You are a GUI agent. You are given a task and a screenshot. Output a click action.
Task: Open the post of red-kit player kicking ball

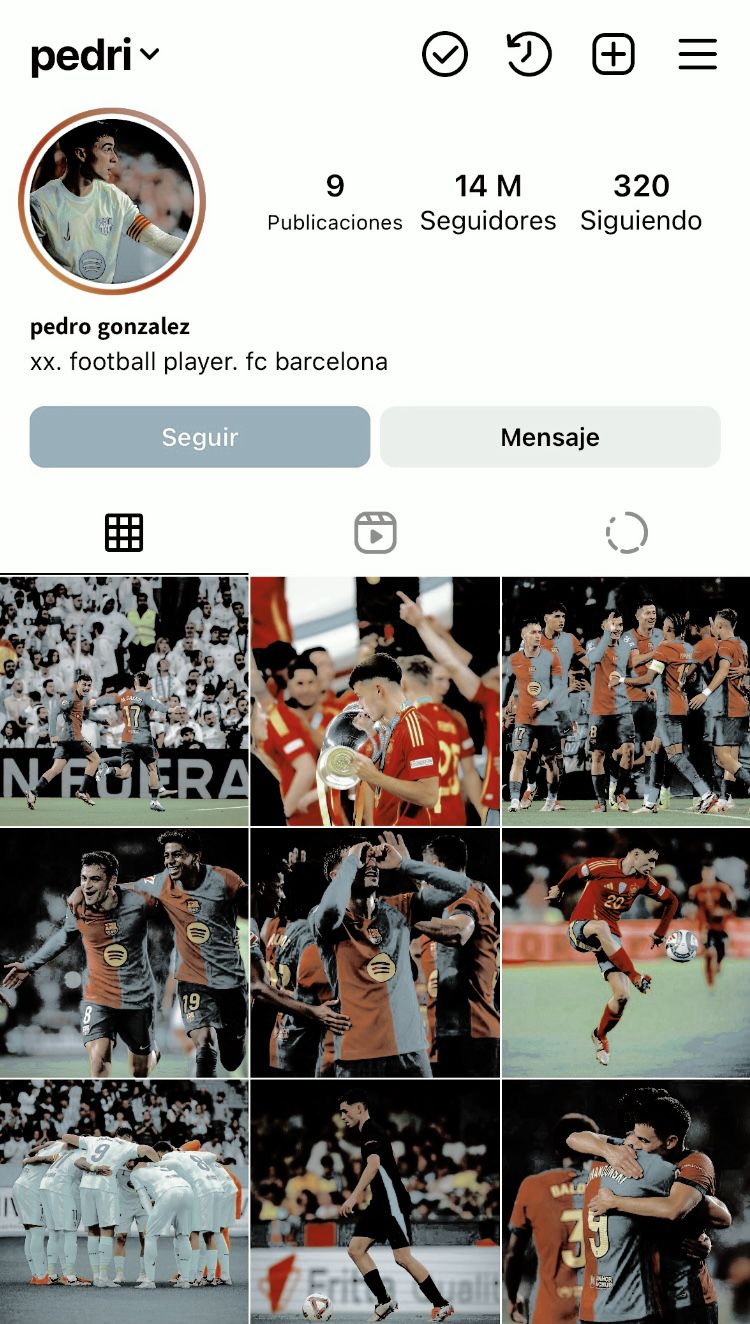pyautogui.click(x=626, y=952)
